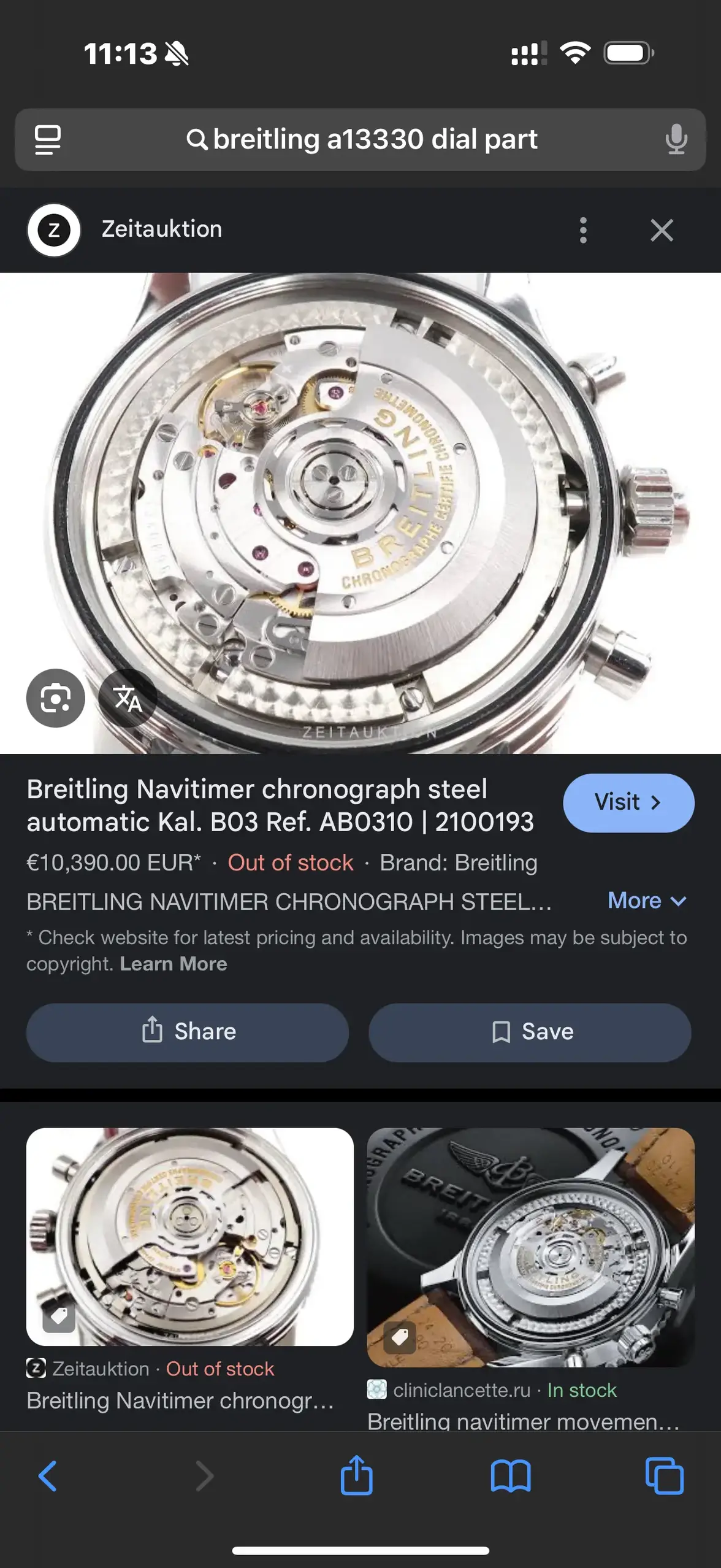721x1568 pixels.
Task: Open the Safari share sheet
Action: click(x=356, y=1476)
